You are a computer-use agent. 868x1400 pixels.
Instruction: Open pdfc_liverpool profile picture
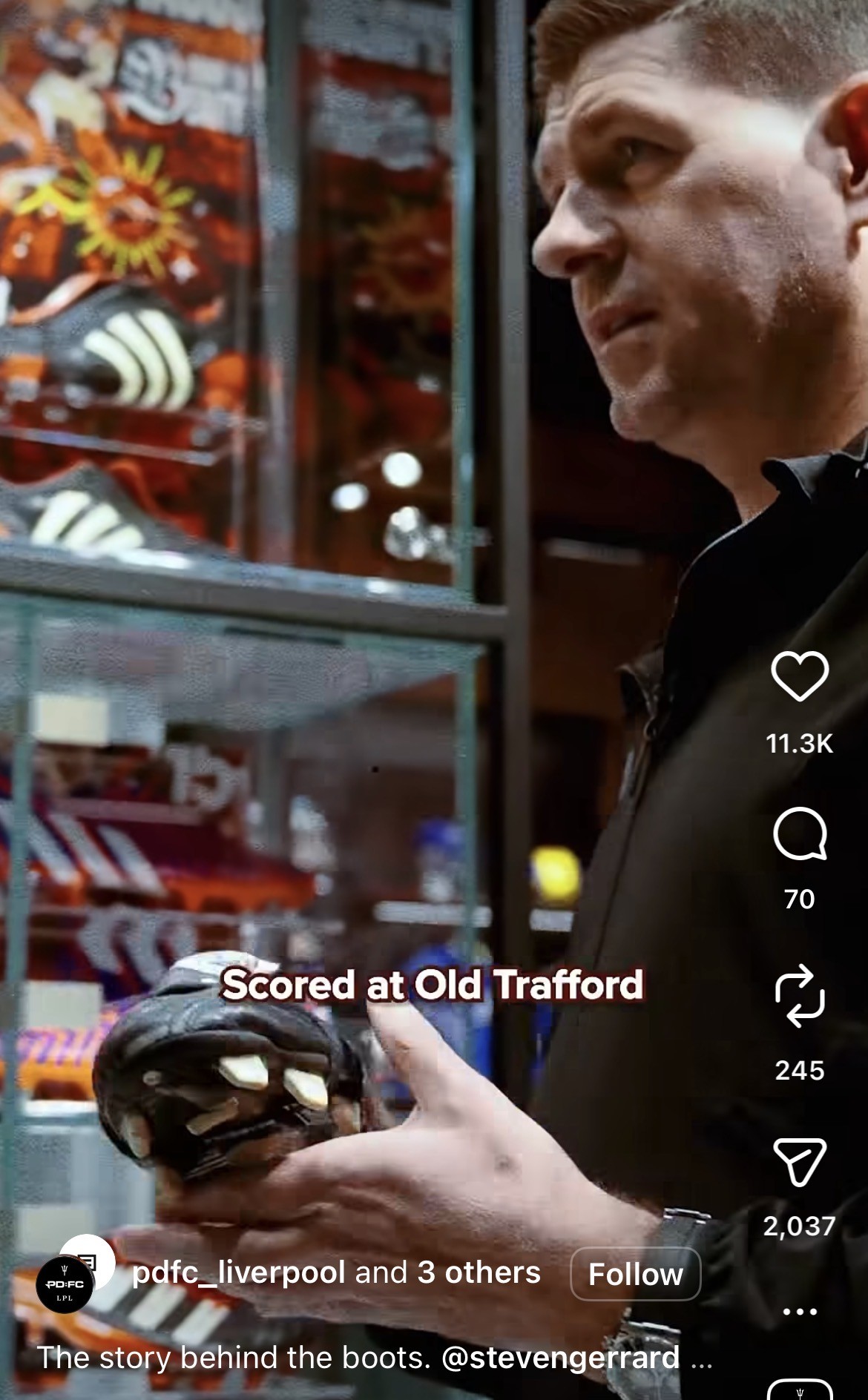[65, 1285]
